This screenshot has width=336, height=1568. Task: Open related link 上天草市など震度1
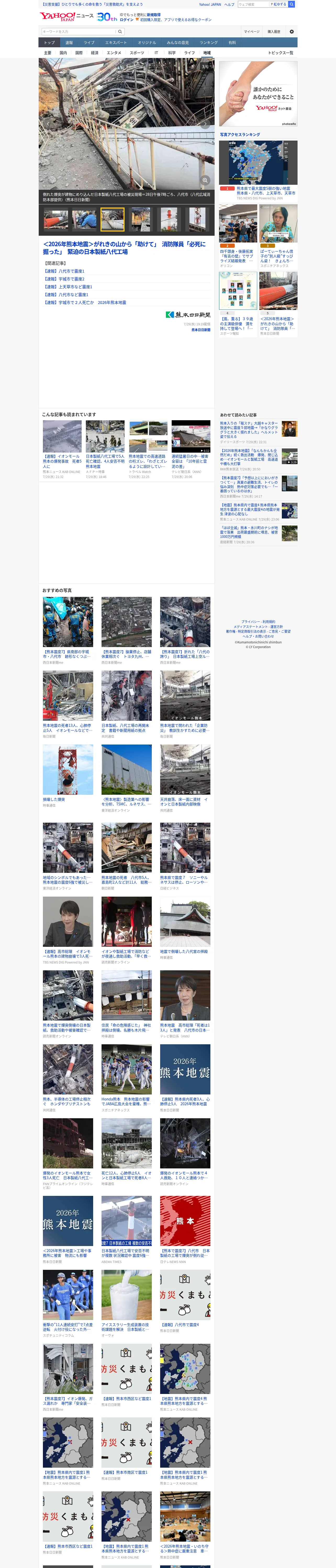click(68, 287)
